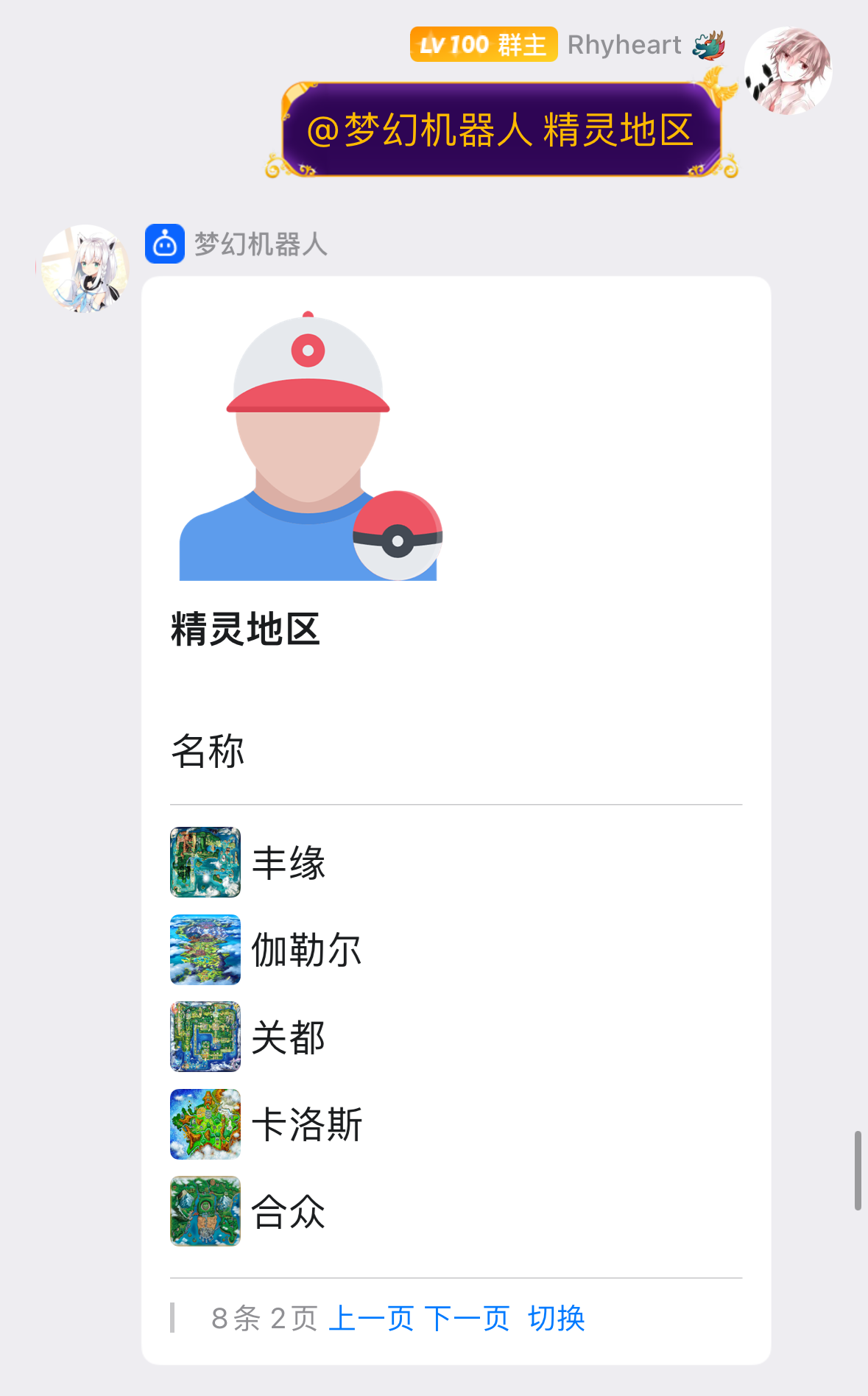Open the 合众 region map thumbnail
The height and width of the screenshot is (1396, 868).
pos(205,1211)
